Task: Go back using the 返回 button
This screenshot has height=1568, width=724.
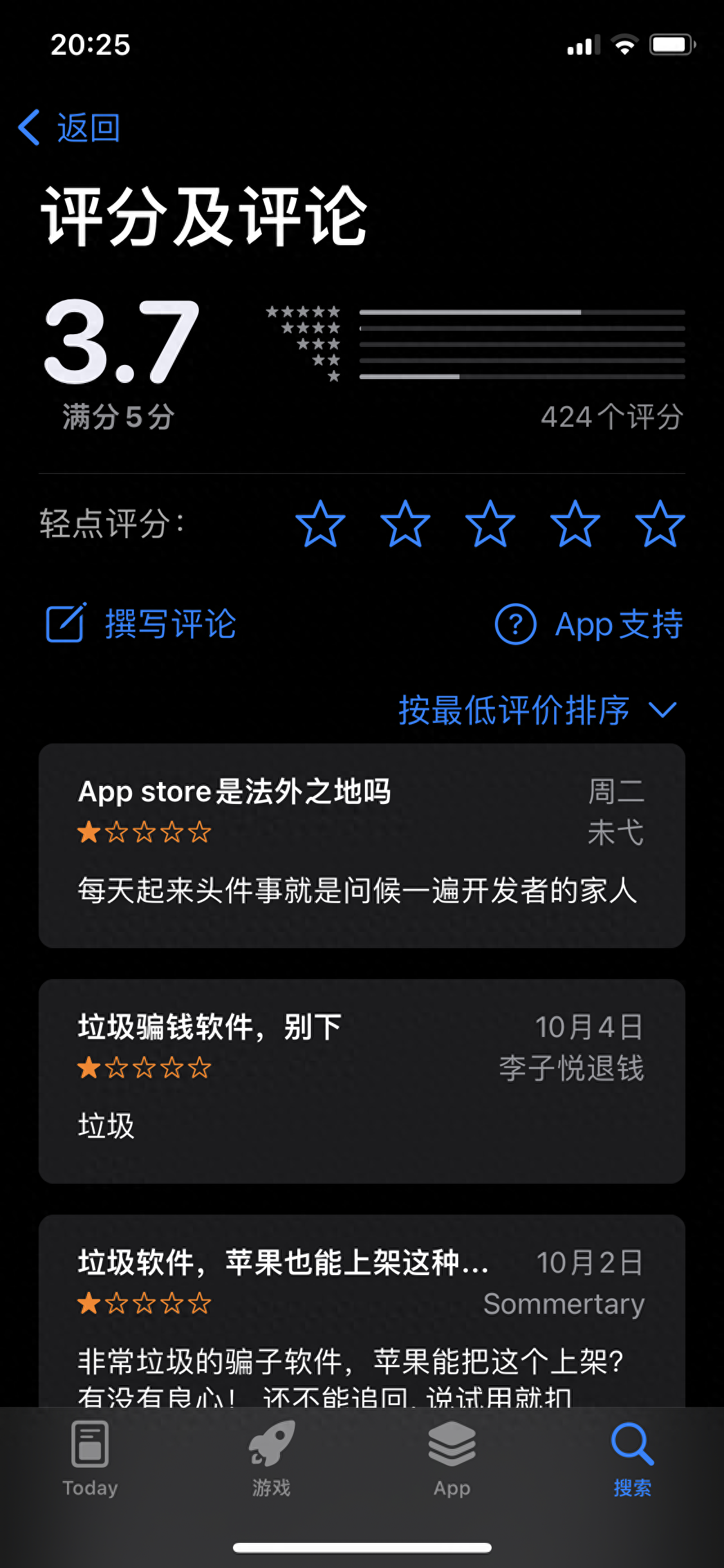Action: click(x=70, y=127)
